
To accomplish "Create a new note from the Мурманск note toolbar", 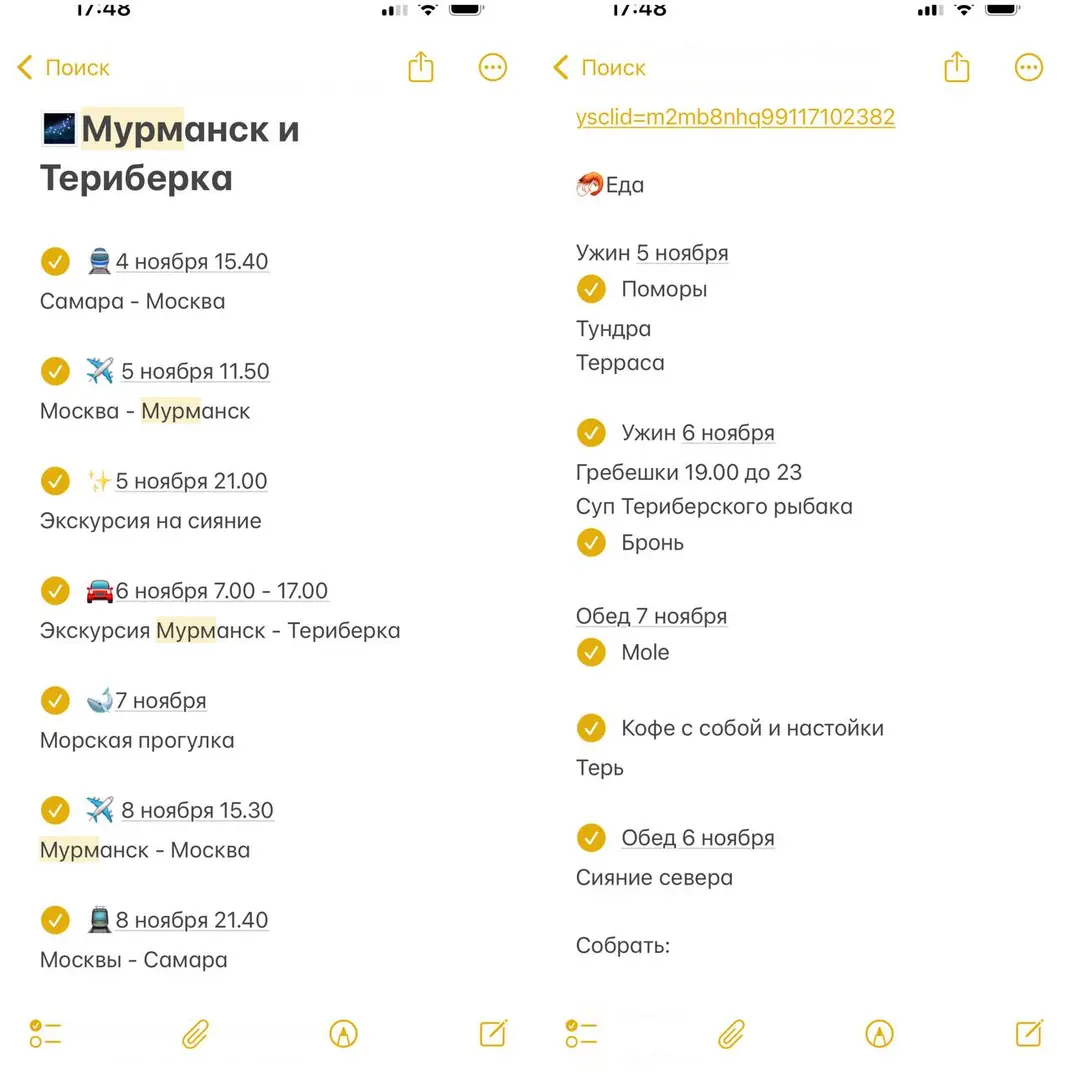I will pos(493,1033).
